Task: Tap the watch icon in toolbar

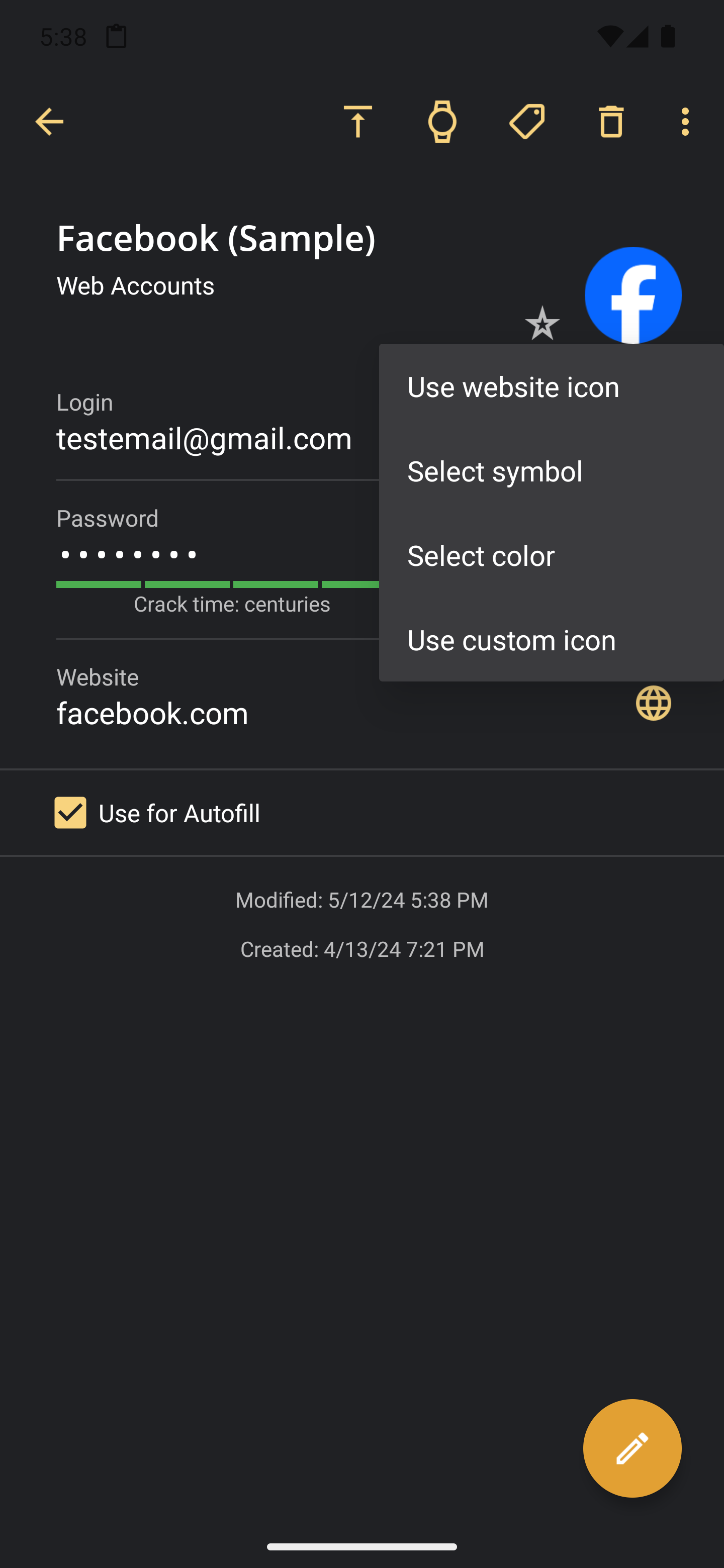Action: pos(442,122)
